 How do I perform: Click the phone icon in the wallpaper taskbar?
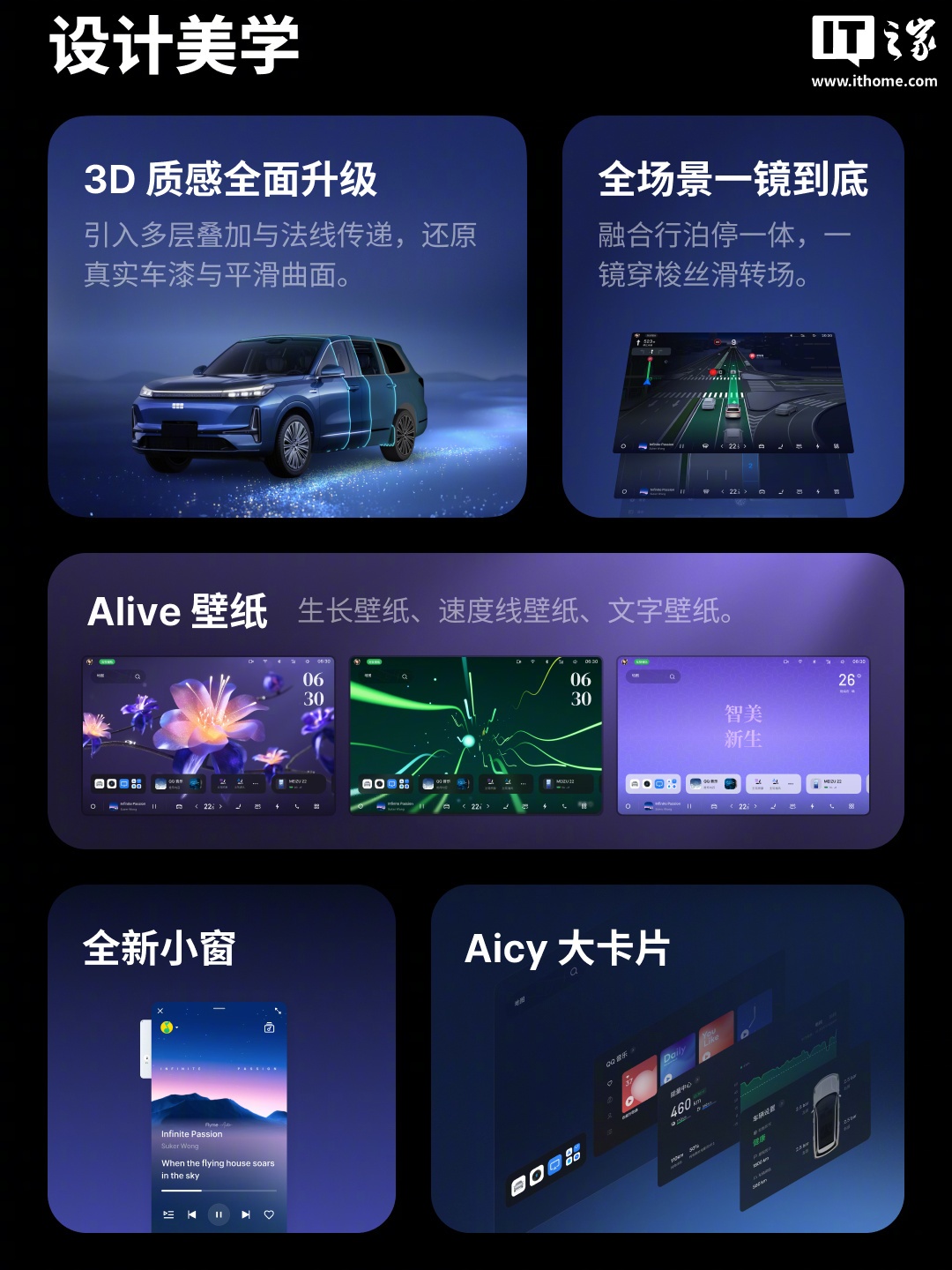pos(297,806)
